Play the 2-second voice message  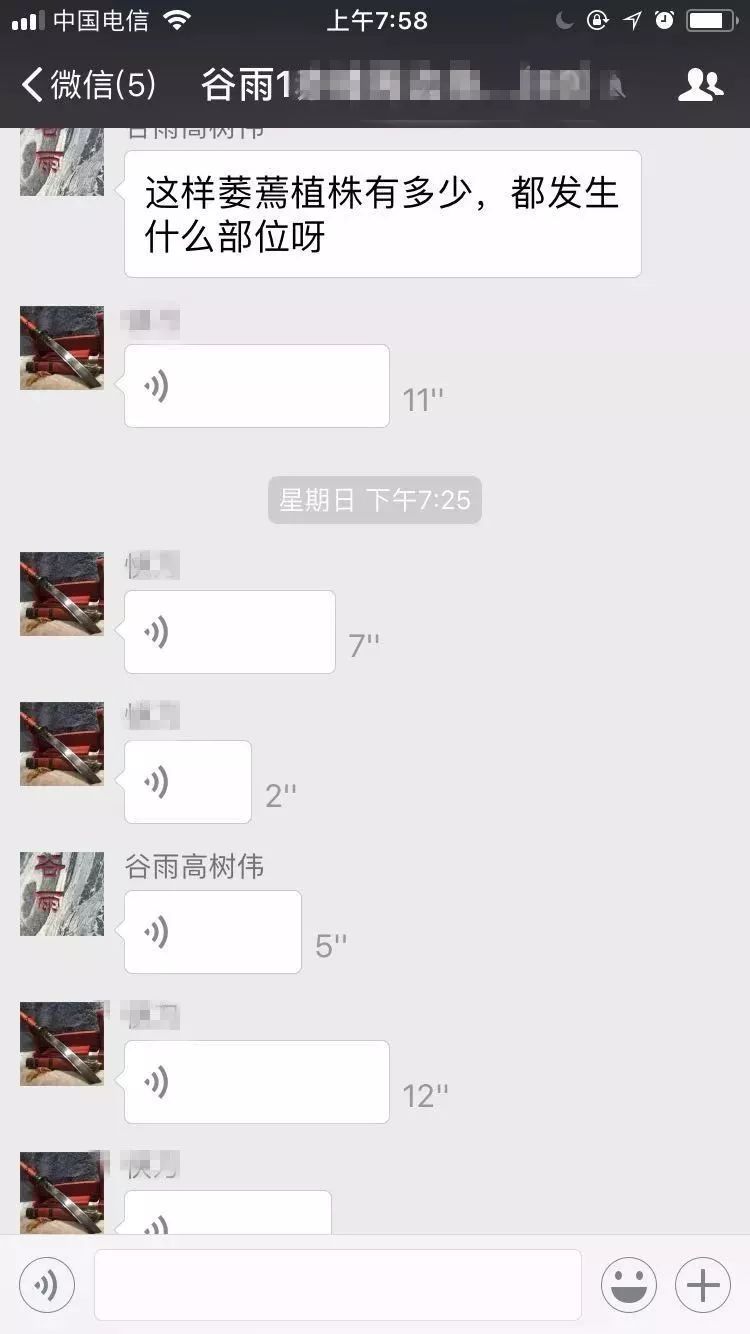pyautogui.click(x=187, y=782)
